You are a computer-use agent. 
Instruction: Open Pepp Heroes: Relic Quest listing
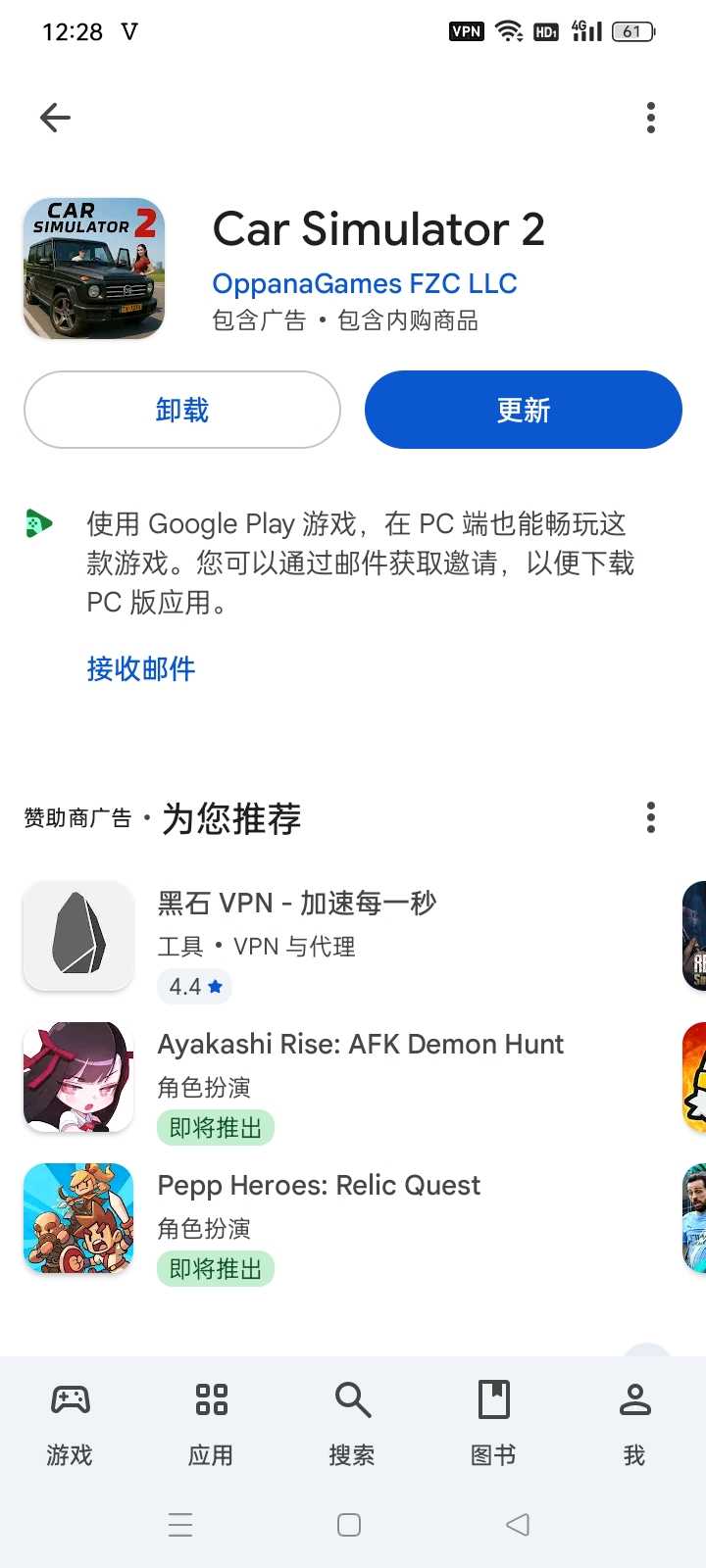click(319, 1186)
